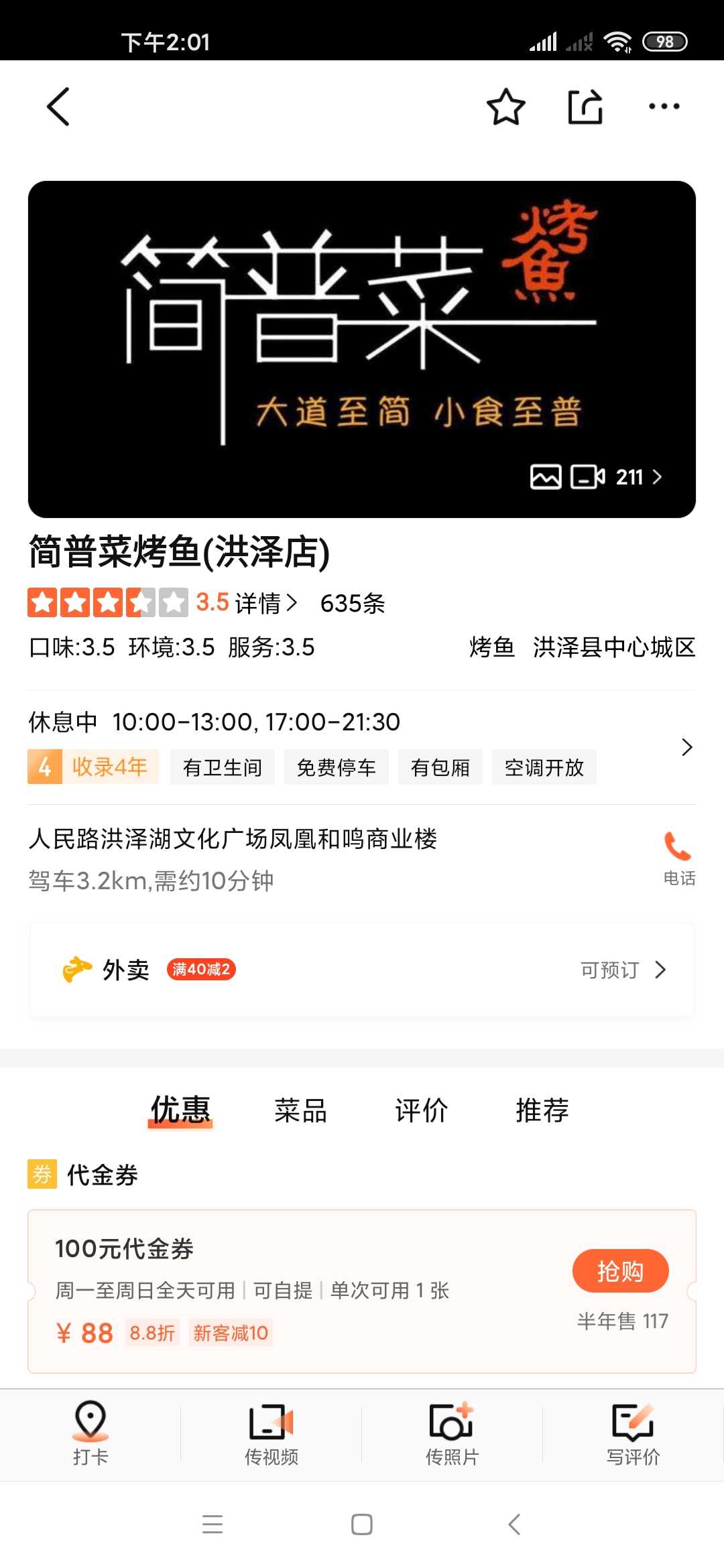Open the restaurant address for directions
Screen dimensions: 724x1568
pyautogui.click(x=233, y=839)
